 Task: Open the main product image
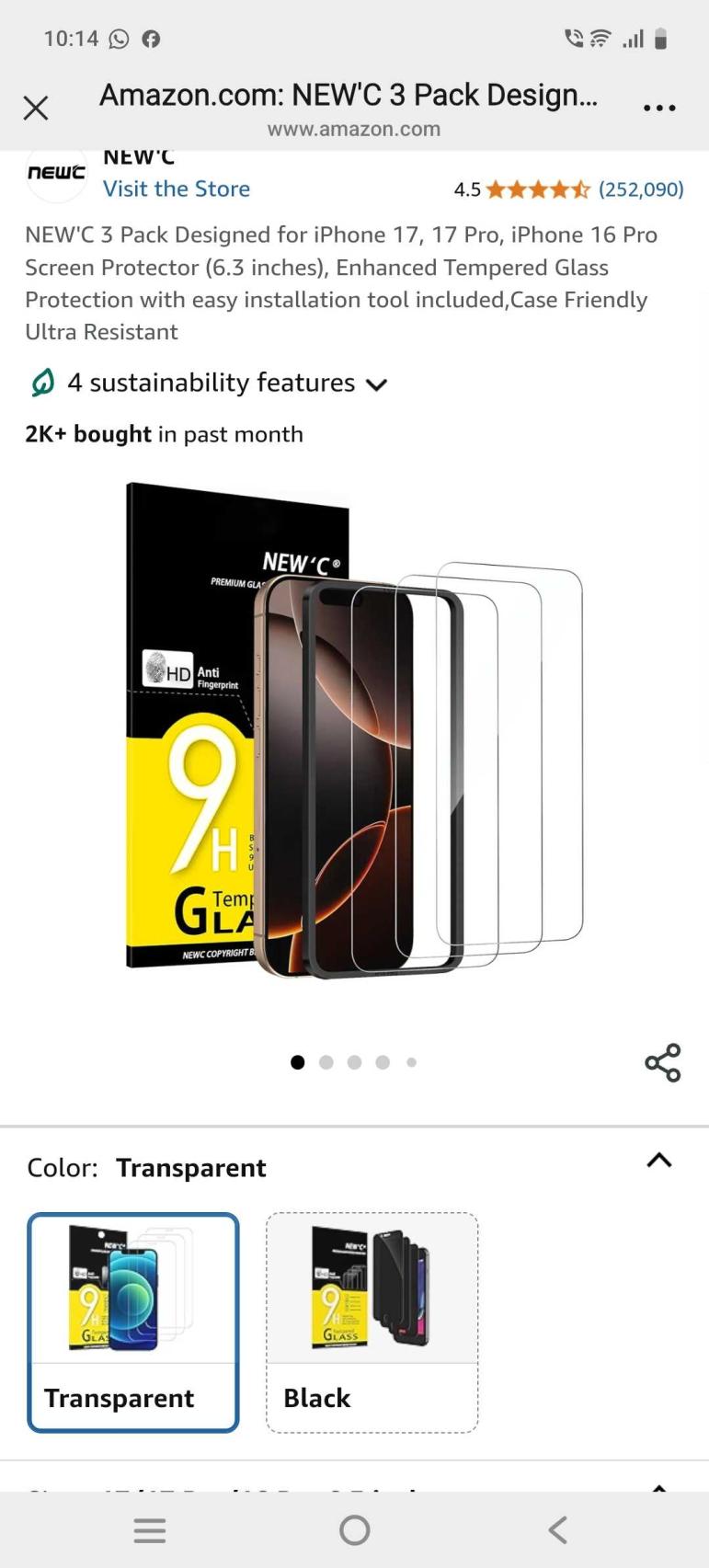[x=354, y=727]
